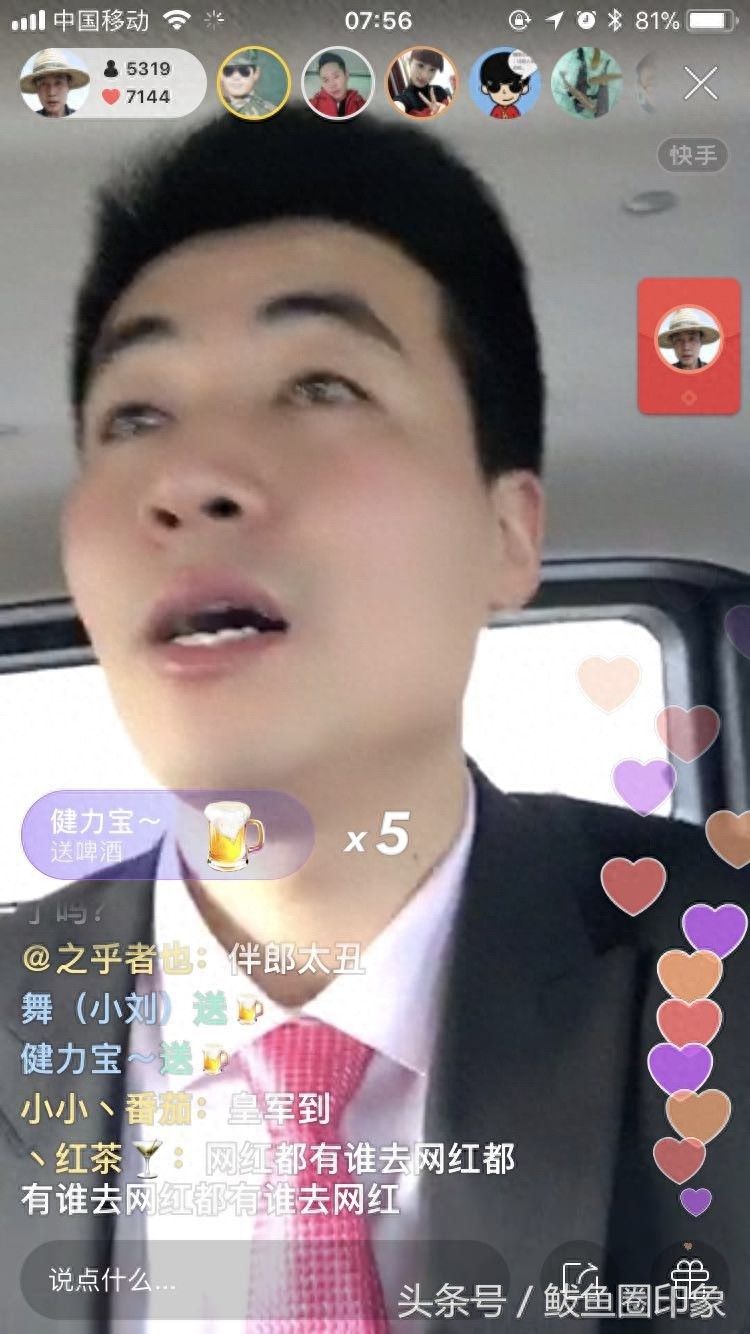Open the cartoon sunglasses viewer avatar
The image size is (750, 1334).
505,83
